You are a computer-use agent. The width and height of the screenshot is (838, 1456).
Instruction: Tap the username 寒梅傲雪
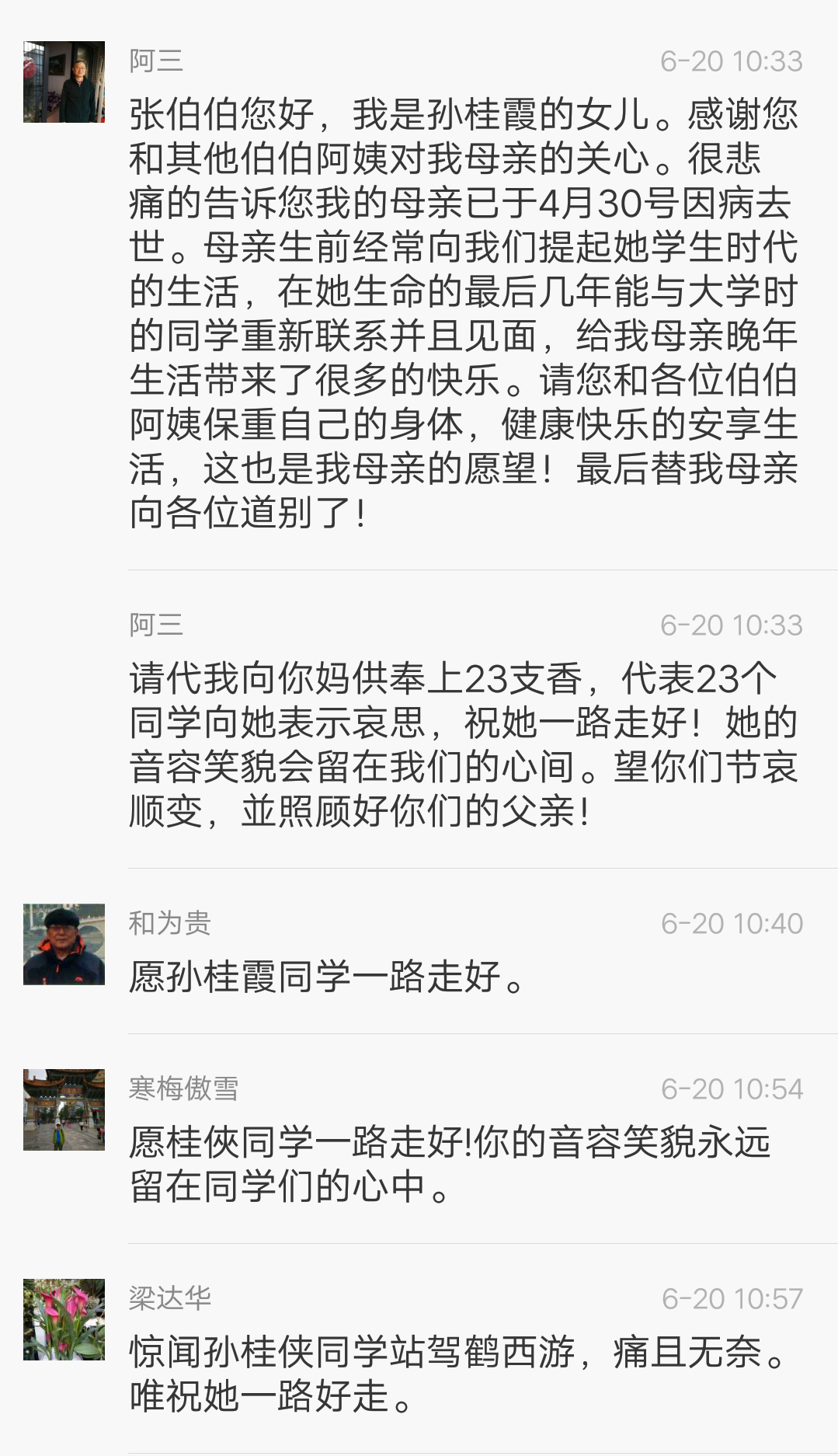pos(183,1089)
